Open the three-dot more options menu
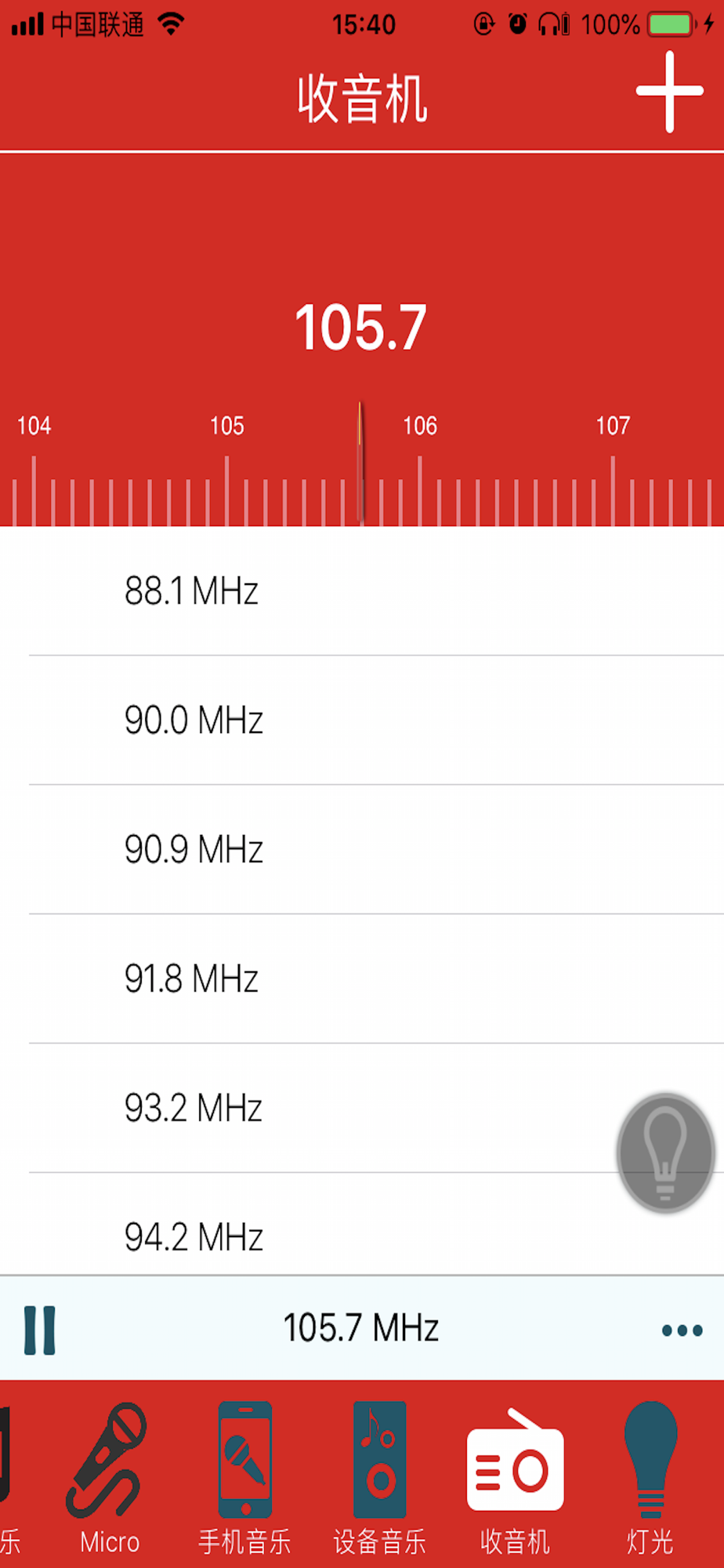The height and width of the screenshot is (1568, 724). tap(682, 1330)
